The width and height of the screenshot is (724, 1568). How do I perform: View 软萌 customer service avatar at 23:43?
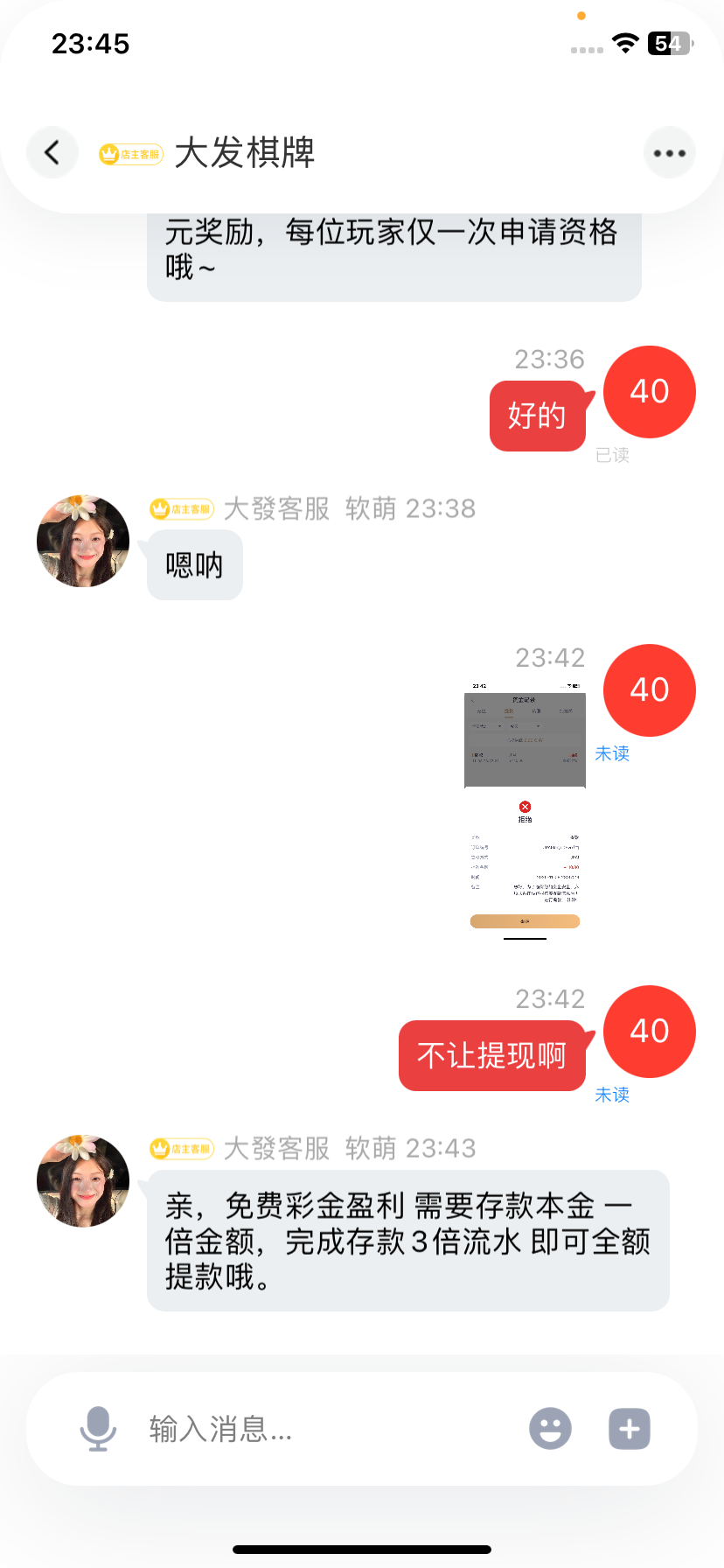pyautogui.click(x=83, y=1181)
